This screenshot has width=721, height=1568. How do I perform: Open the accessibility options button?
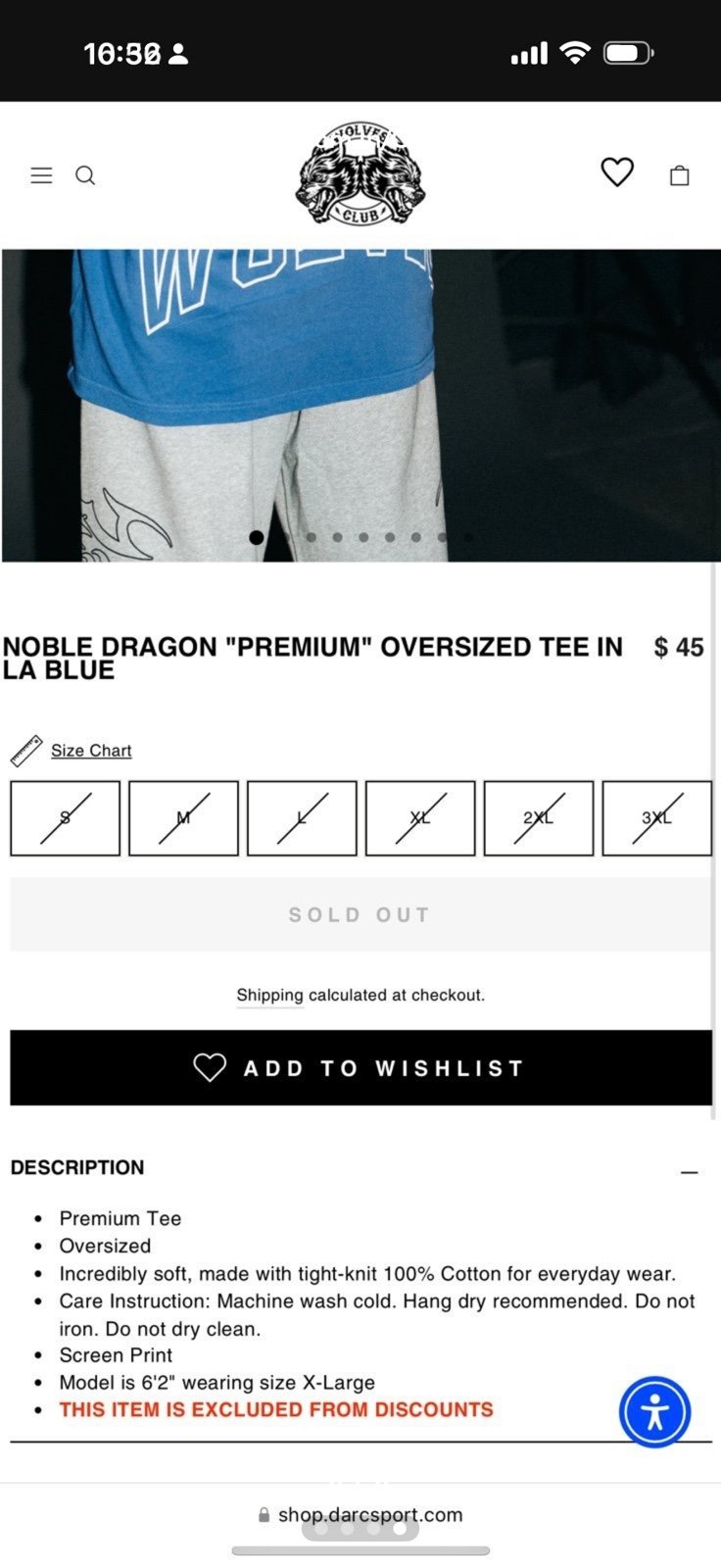pyautogui.click(x=655, y=1412)
